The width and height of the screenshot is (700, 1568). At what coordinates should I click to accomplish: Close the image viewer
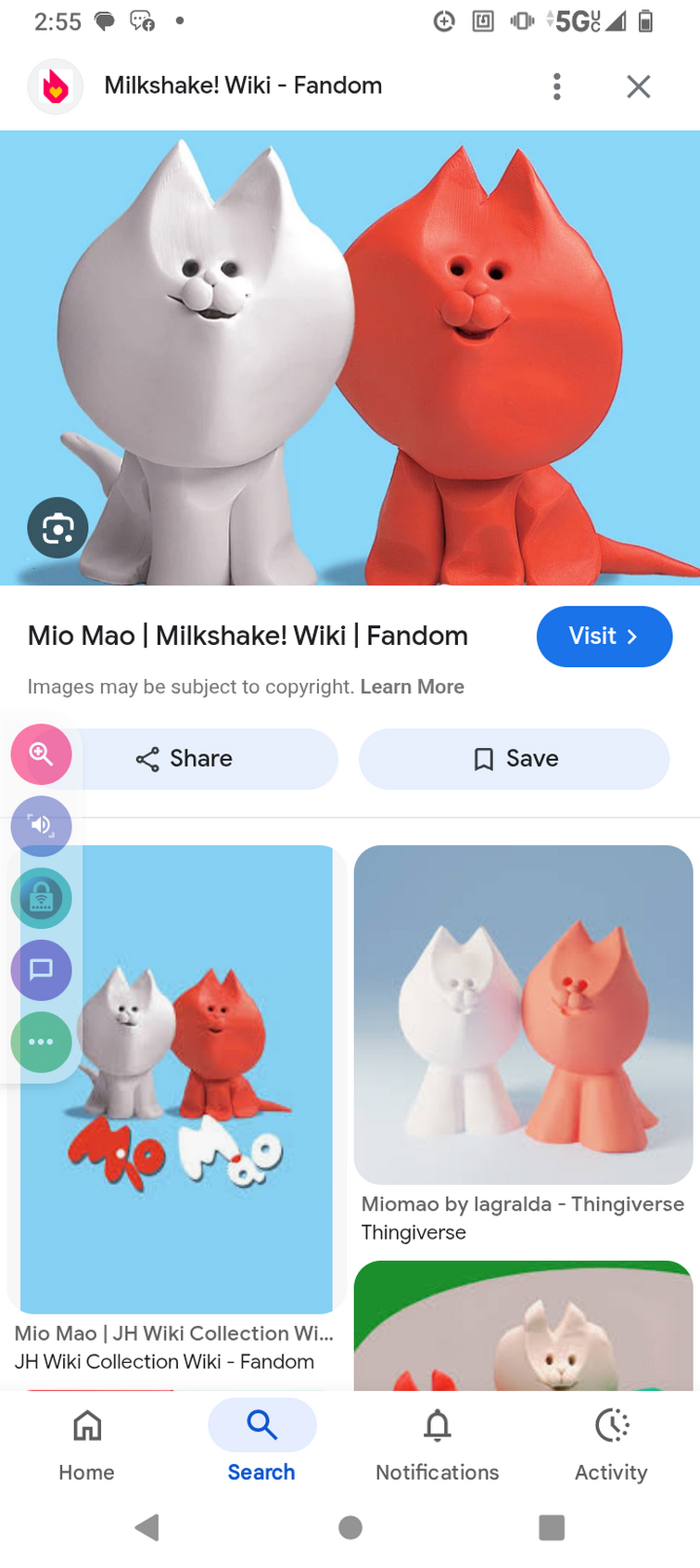tap(638, 86)
